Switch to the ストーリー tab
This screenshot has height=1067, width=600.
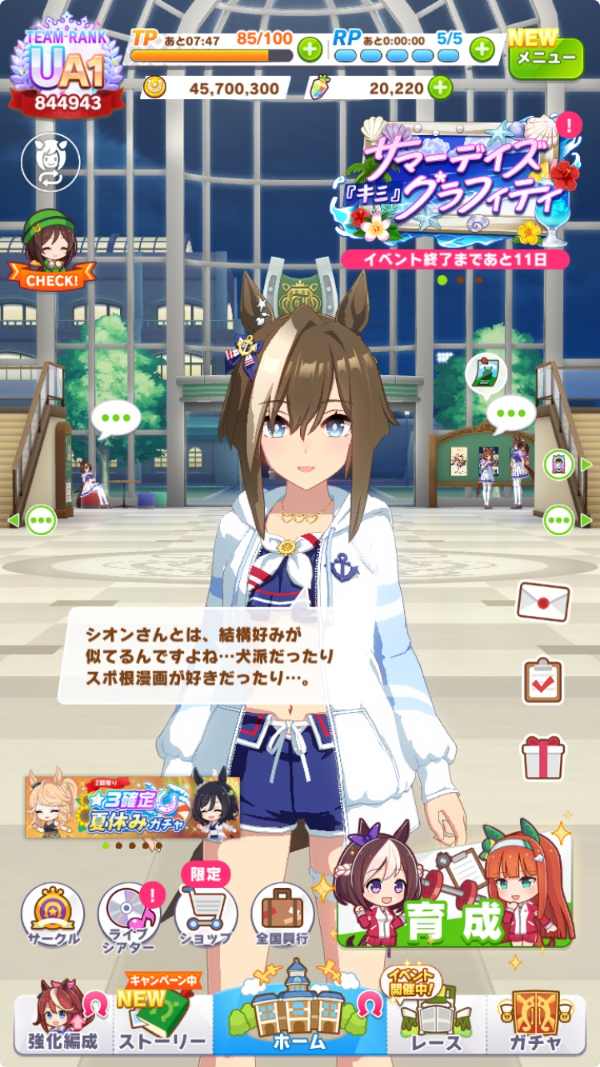[x=162, y=1020]
